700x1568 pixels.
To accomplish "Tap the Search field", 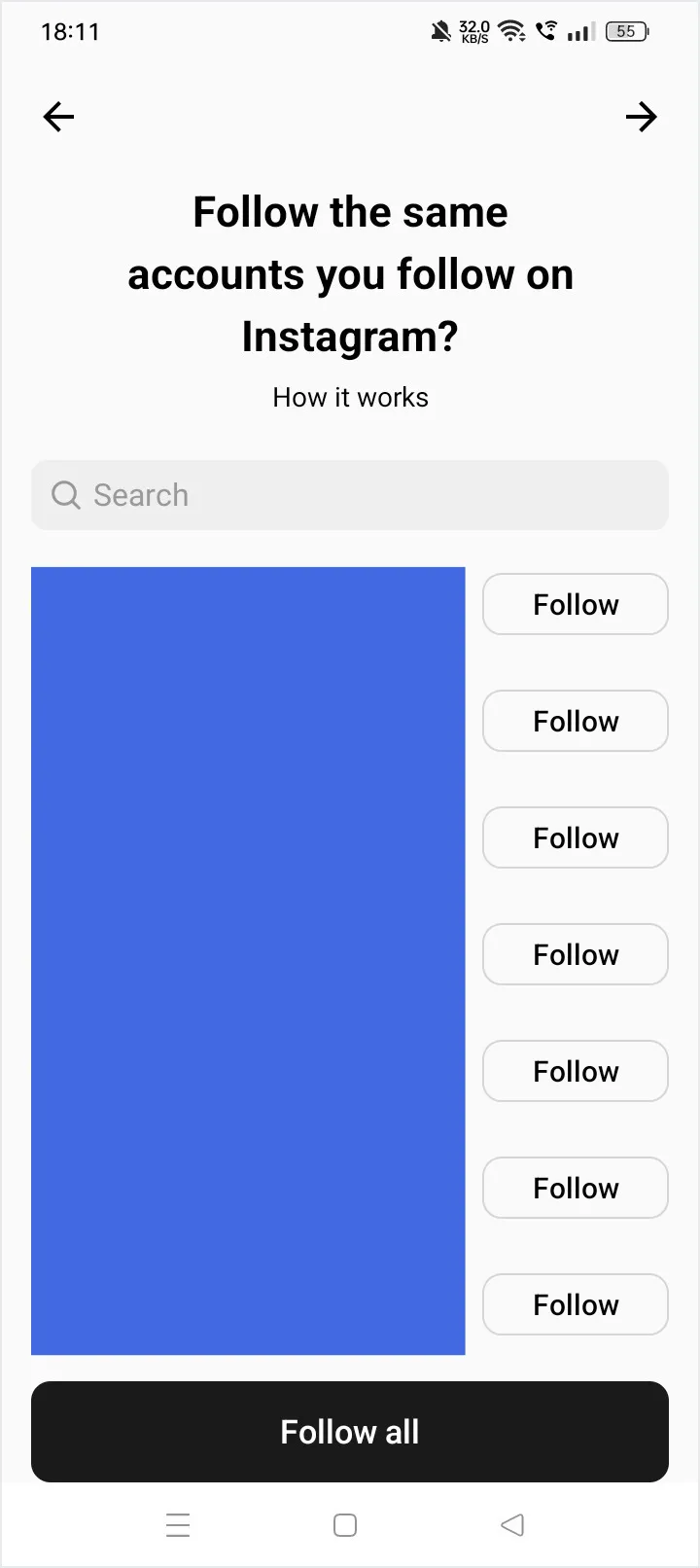I will (350, 495).
